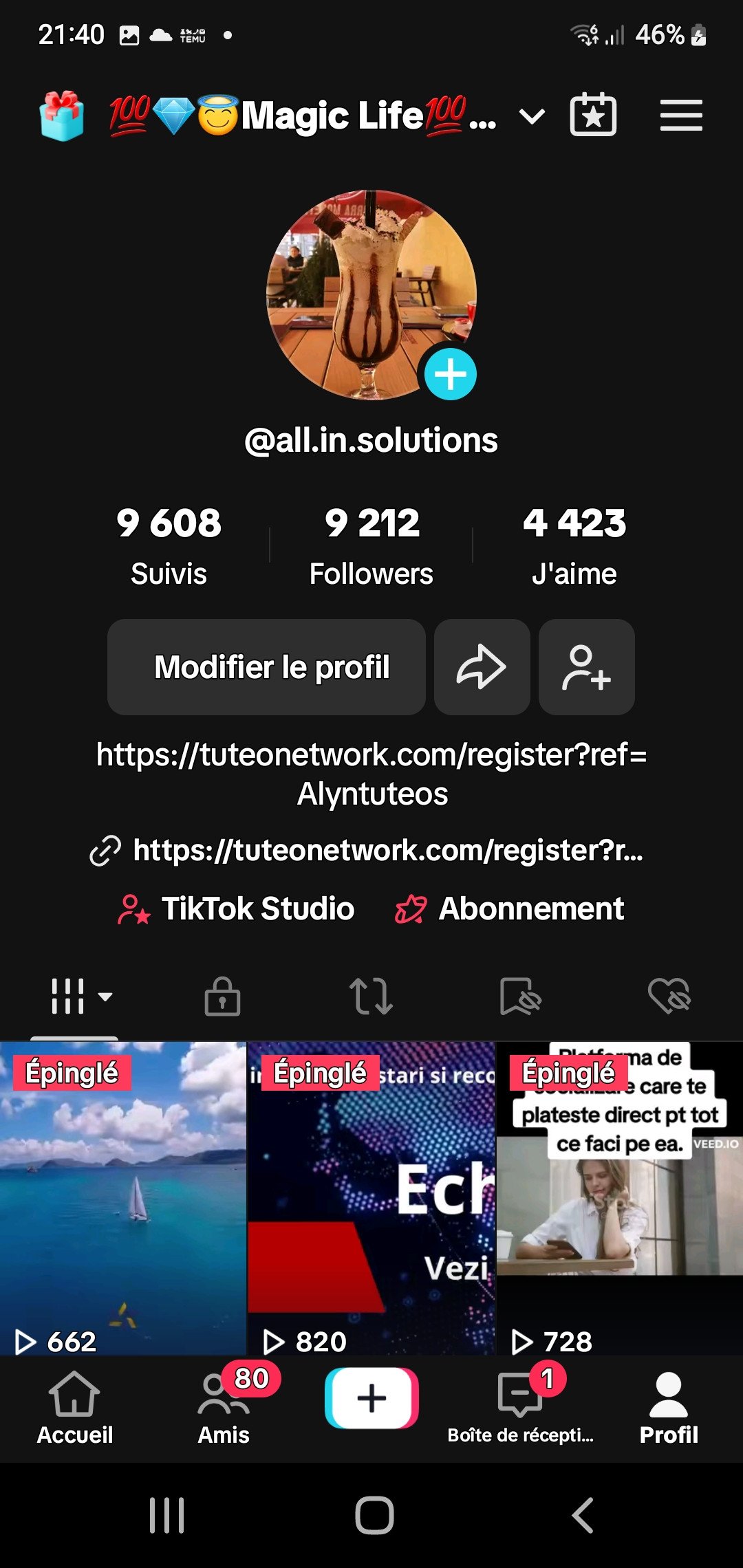Open the hamburger menu

680,115
